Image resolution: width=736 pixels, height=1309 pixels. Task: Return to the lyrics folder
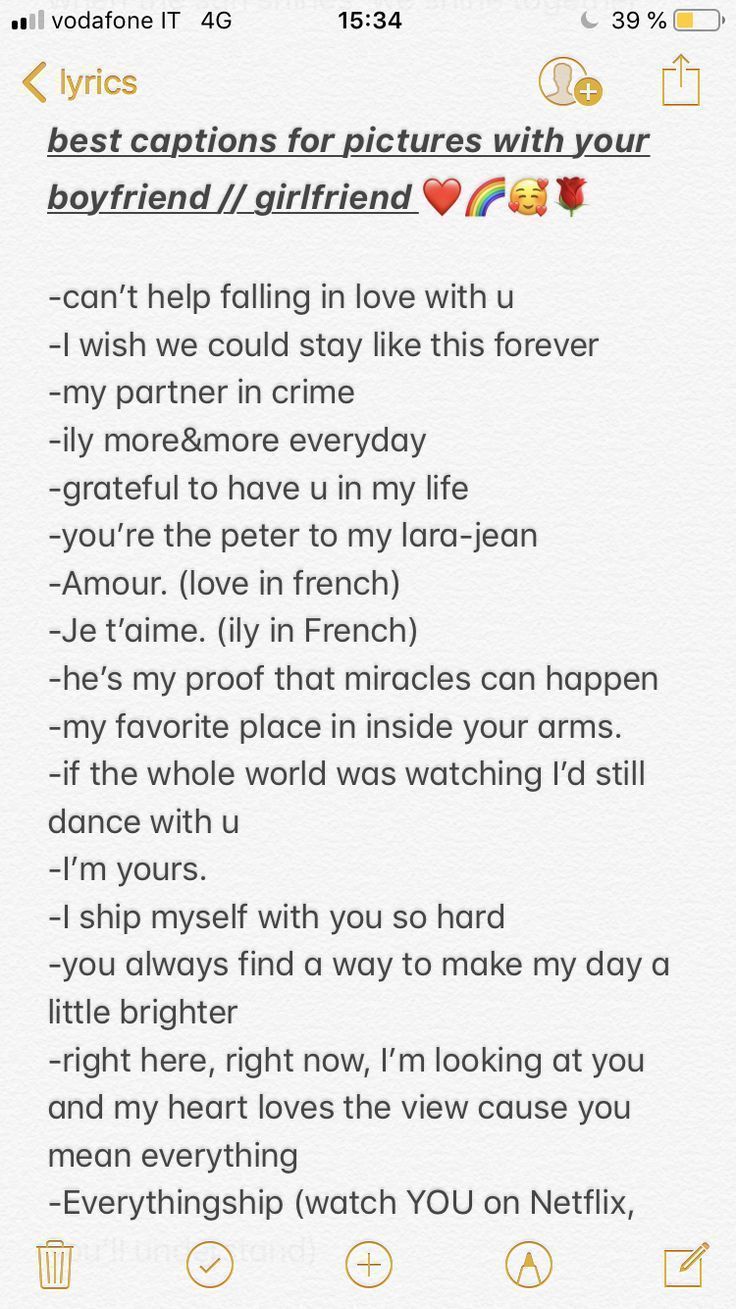point(90,83)
